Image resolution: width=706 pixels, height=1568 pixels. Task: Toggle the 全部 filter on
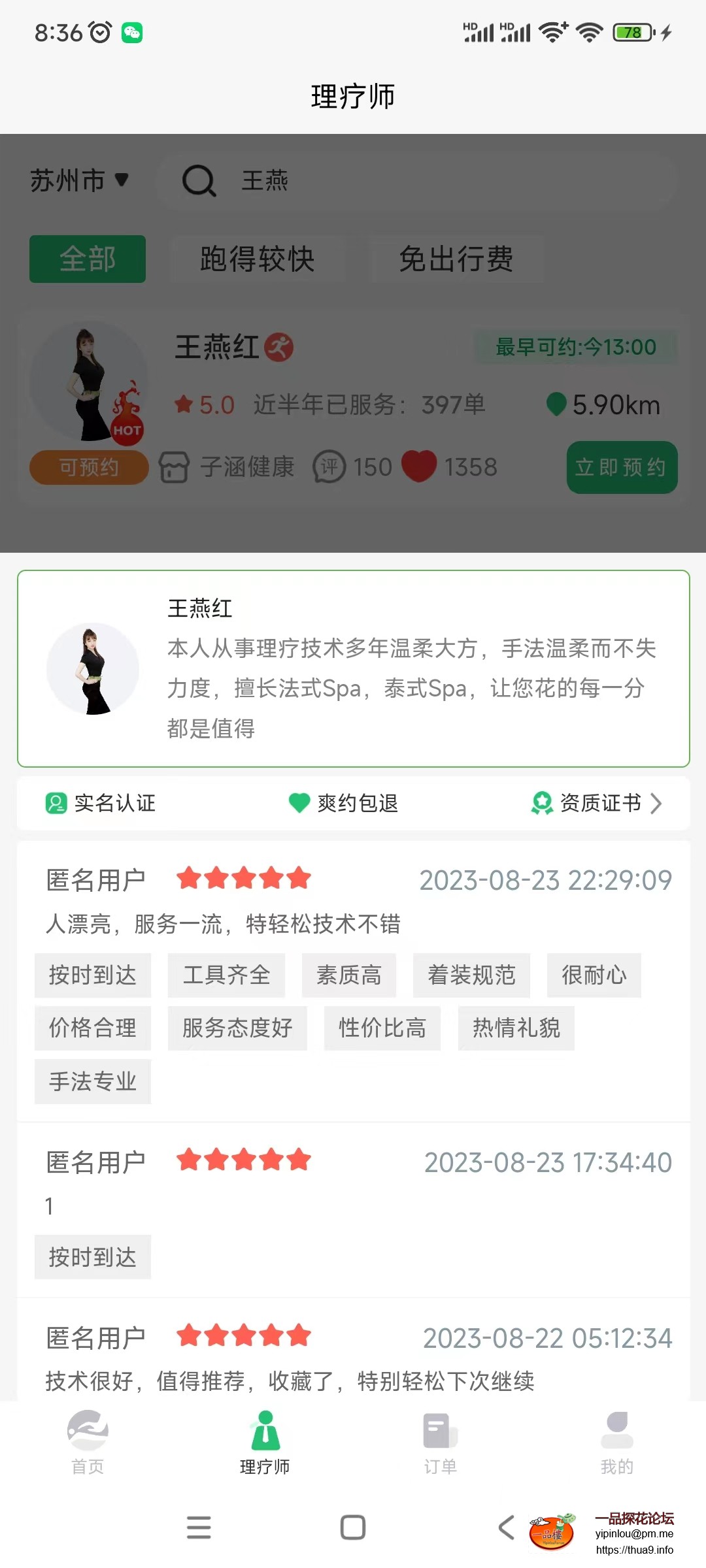click(86, 259)
